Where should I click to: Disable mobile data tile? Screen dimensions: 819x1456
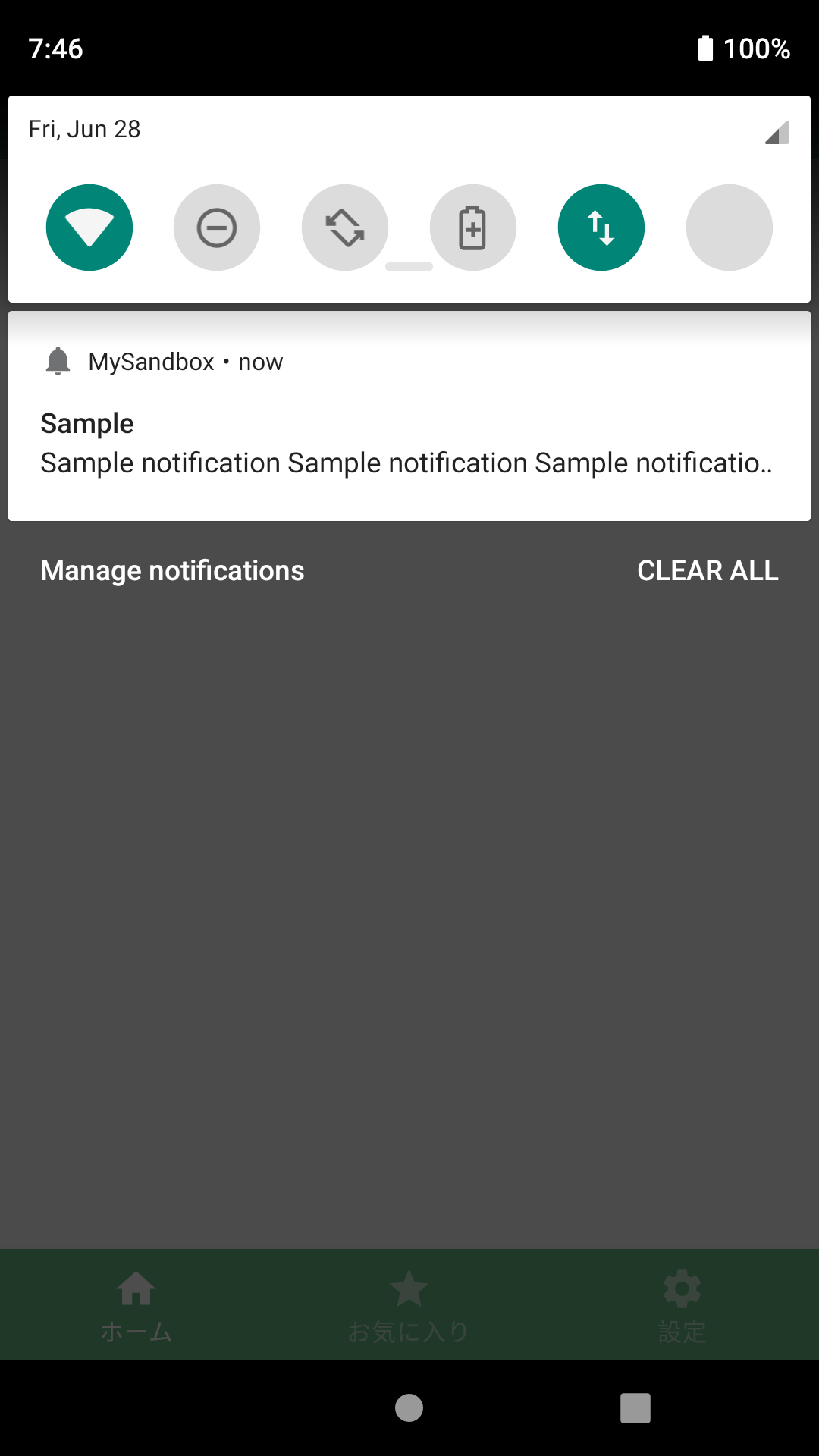tap(601, 227)
